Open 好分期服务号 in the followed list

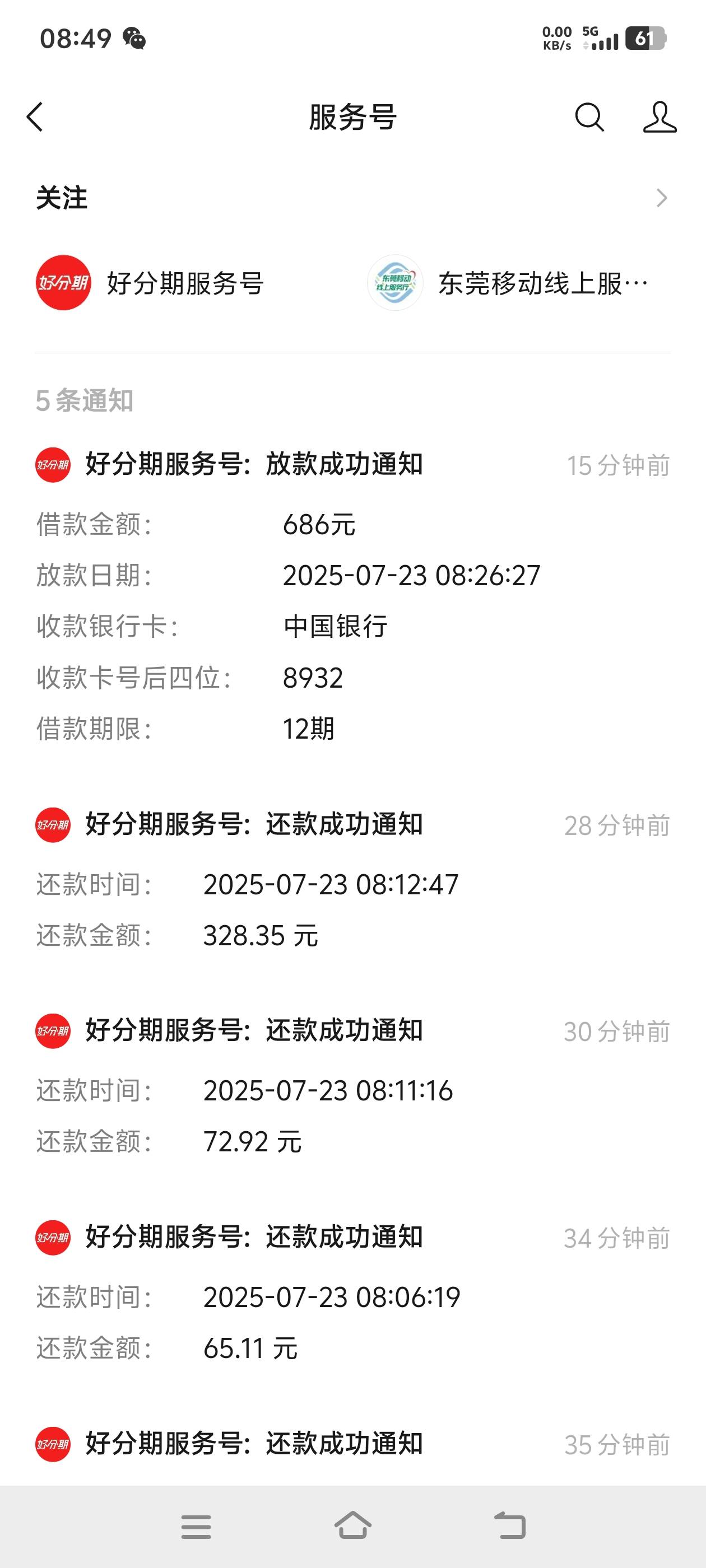(150, 283)
